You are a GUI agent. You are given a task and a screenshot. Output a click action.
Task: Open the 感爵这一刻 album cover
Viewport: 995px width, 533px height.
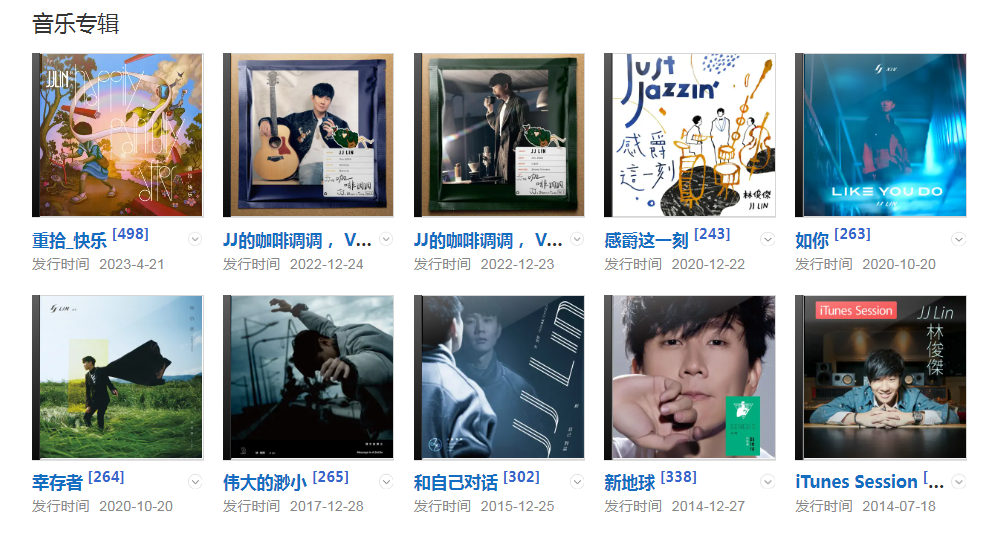[690, 135]
